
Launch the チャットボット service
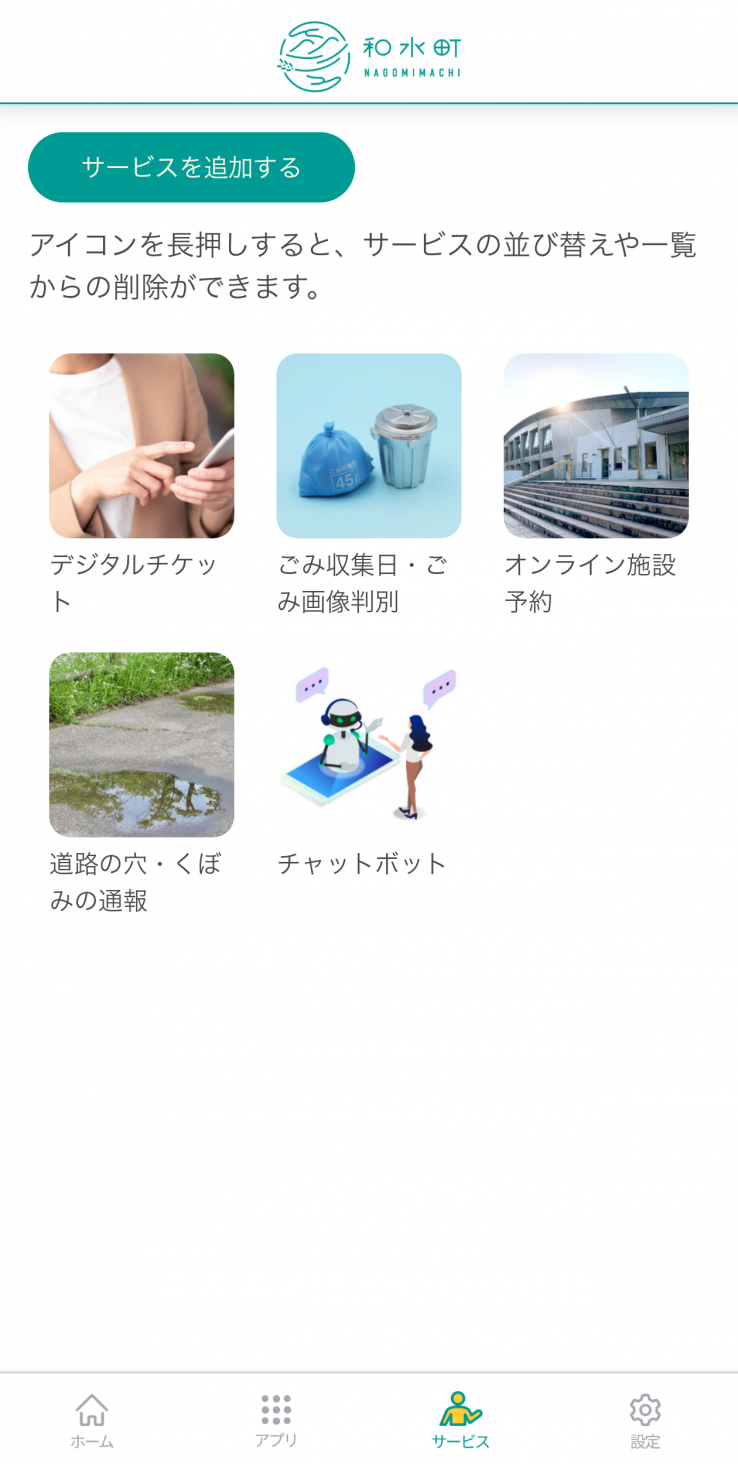click(368, 745)
